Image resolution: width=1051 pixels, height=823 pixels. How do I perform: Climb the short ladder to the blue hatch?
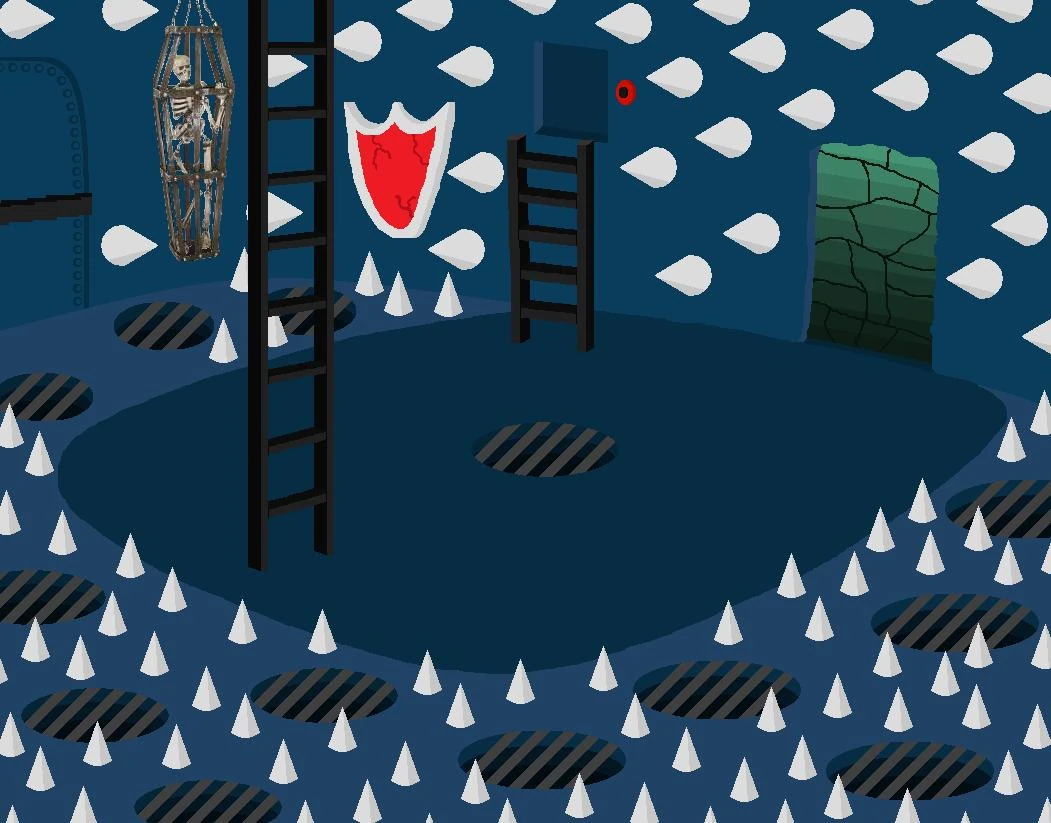tap(550, 245)
